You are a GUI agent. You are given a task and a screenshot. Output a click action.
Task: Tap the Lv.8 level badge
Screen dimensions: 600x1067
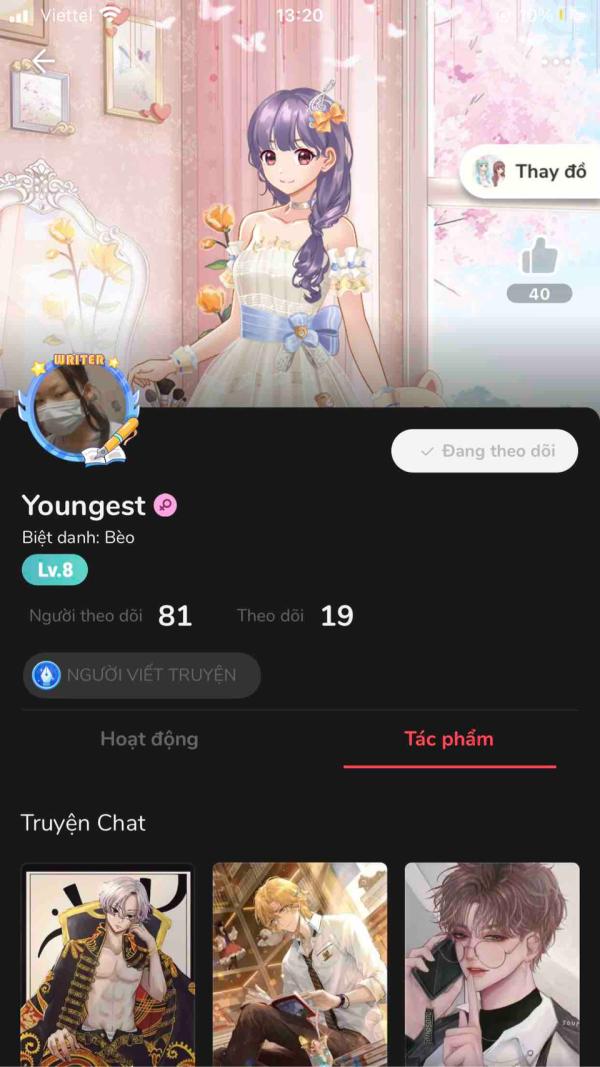[x=55, y=570]
